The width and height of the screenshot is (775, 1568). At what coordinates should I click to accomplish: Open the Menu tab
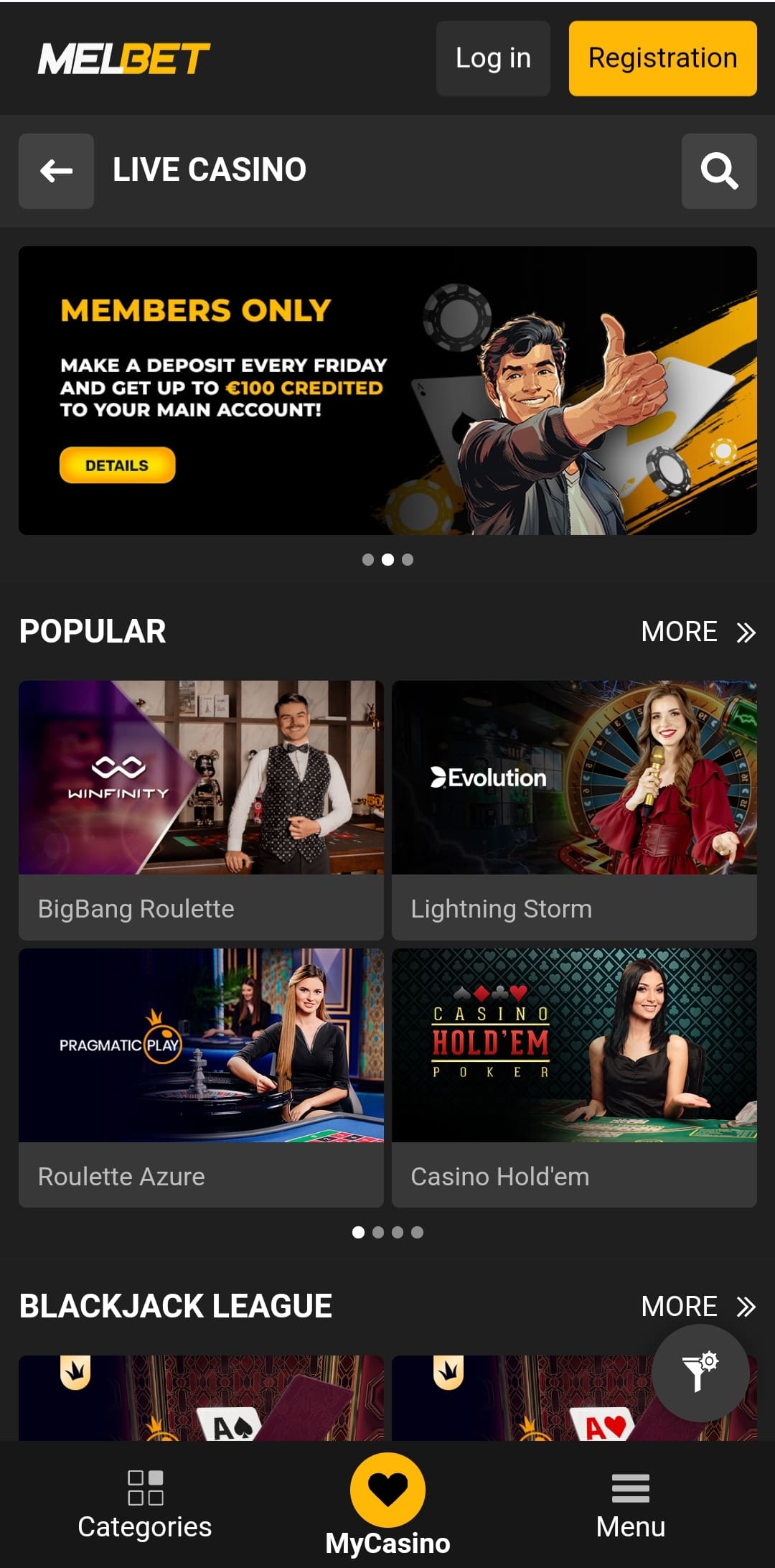coord(630,1504)
